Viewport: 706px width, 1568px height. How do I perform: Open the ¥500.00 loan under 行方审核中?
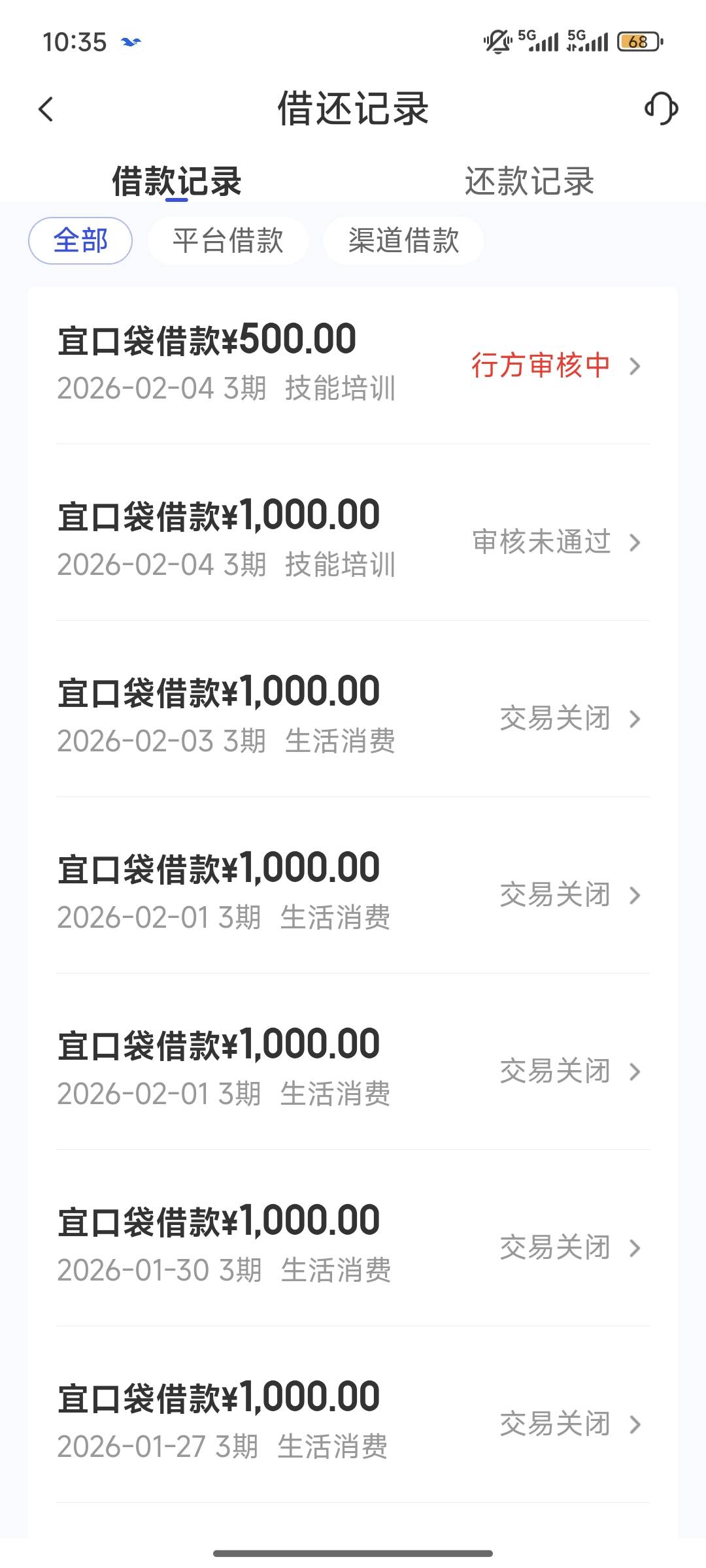pos(353,365)
